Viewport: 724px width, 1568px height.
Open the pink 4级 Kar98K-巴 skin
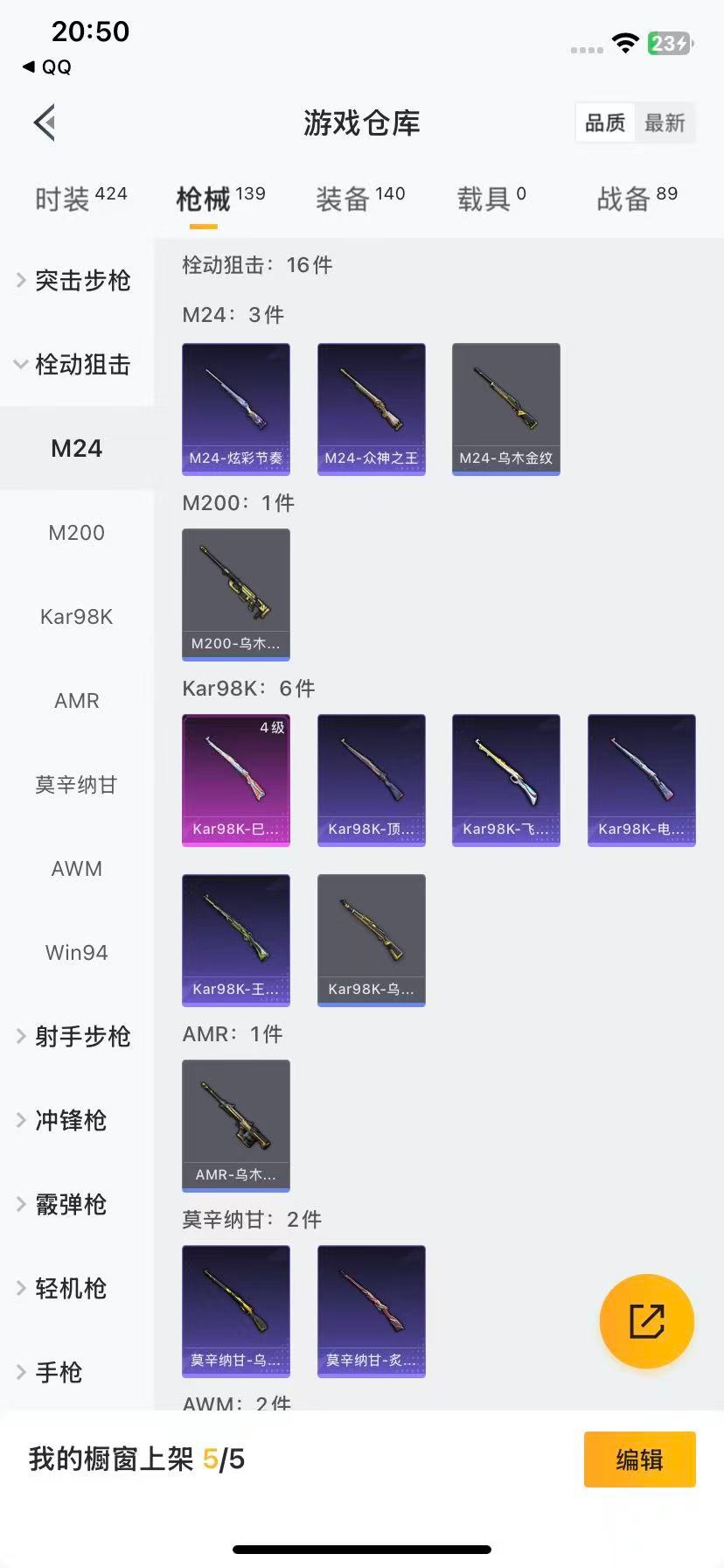235,779
